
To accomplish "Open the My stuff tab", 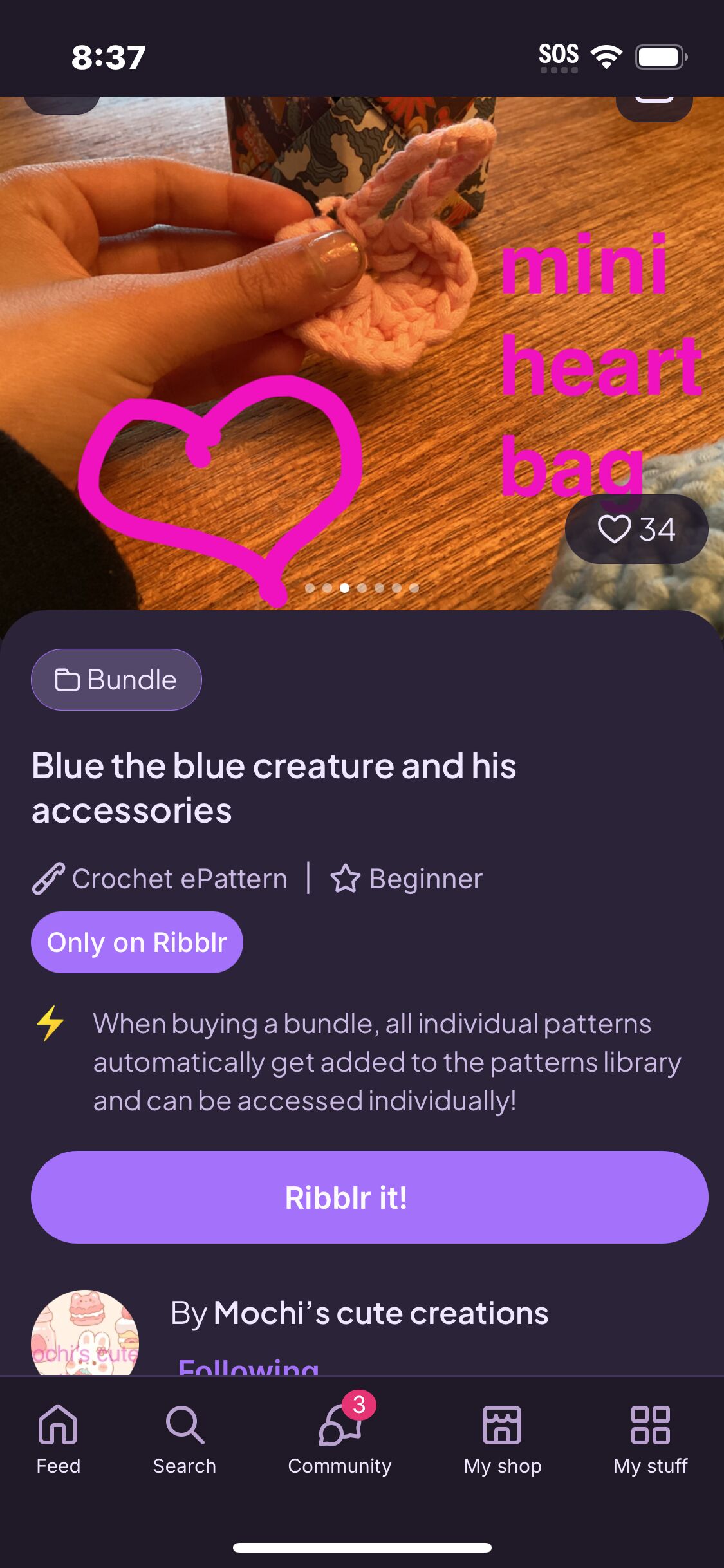I will click(651, 1440).
